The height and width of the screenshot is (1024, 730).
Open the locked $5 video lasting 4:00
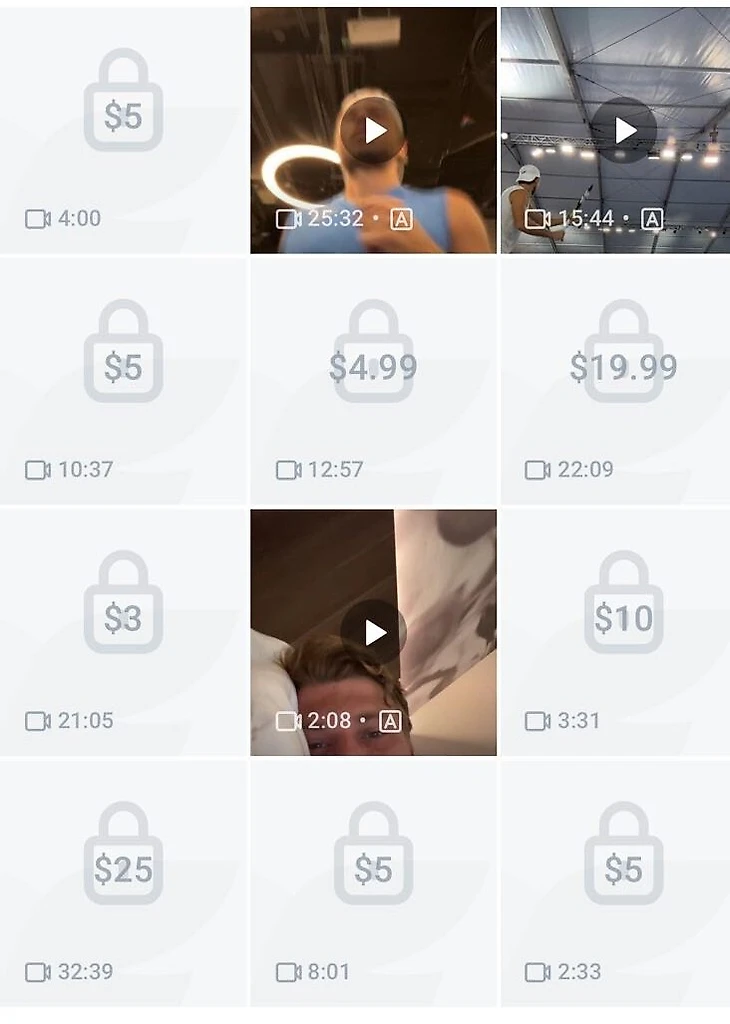123,117
